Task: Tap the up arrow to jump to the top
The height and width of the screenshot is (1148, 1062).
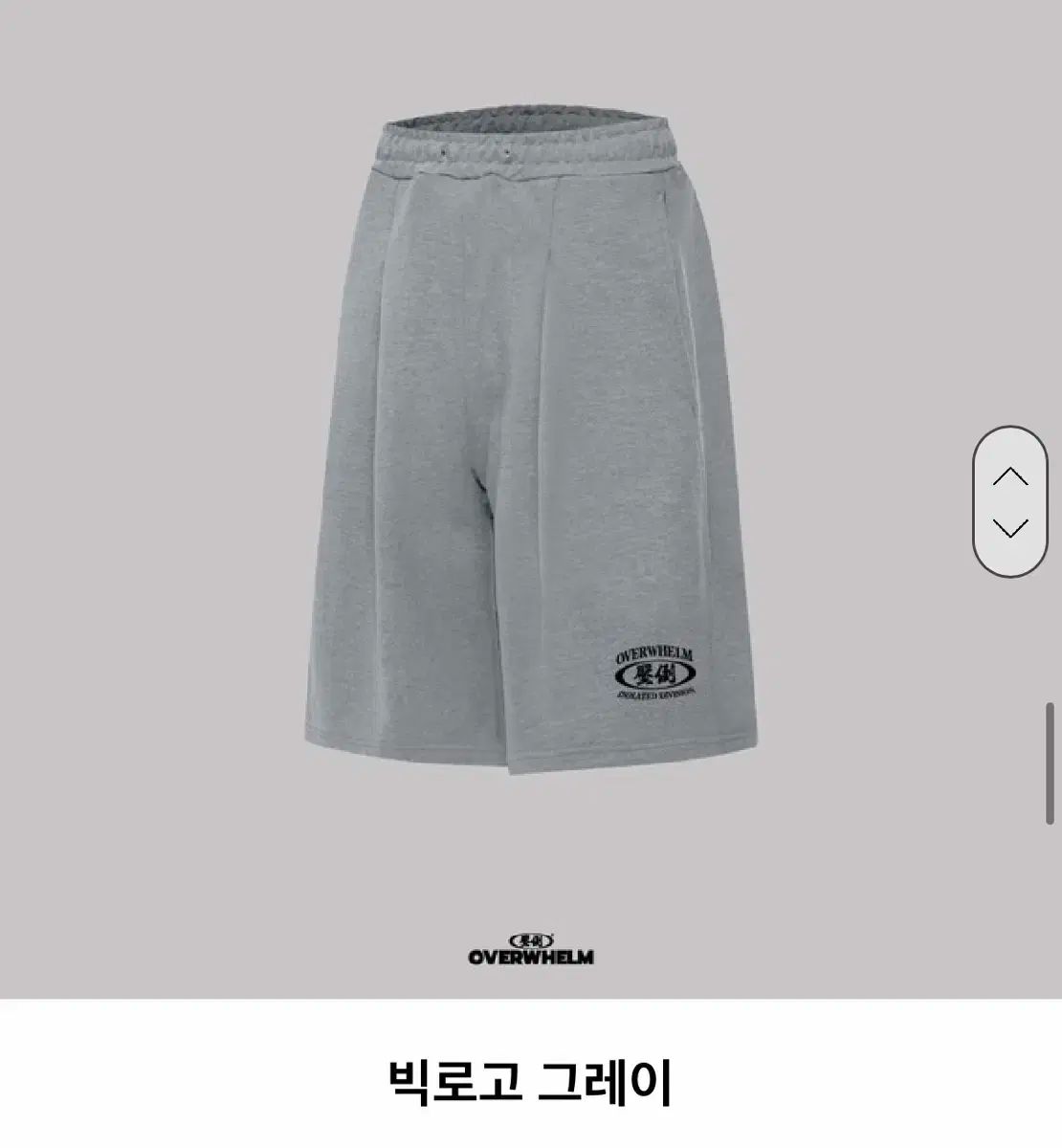Action: click(x=1010, y=475)
